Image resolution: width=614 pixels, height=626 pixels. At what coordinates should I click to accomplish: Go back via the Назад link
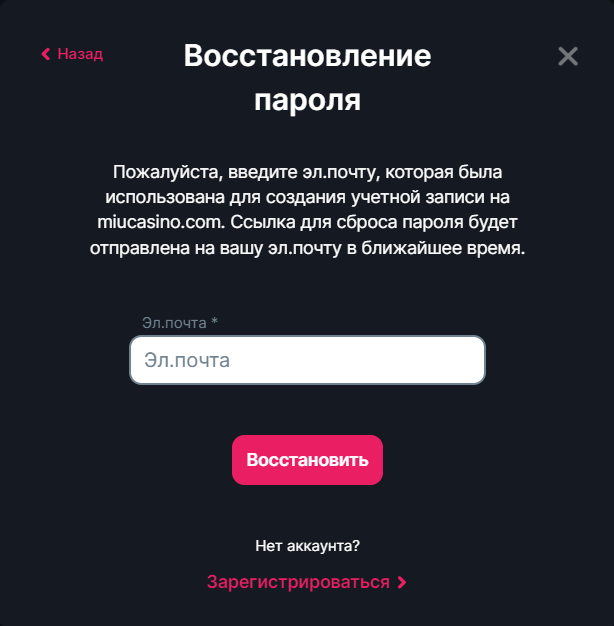[72, 54]
